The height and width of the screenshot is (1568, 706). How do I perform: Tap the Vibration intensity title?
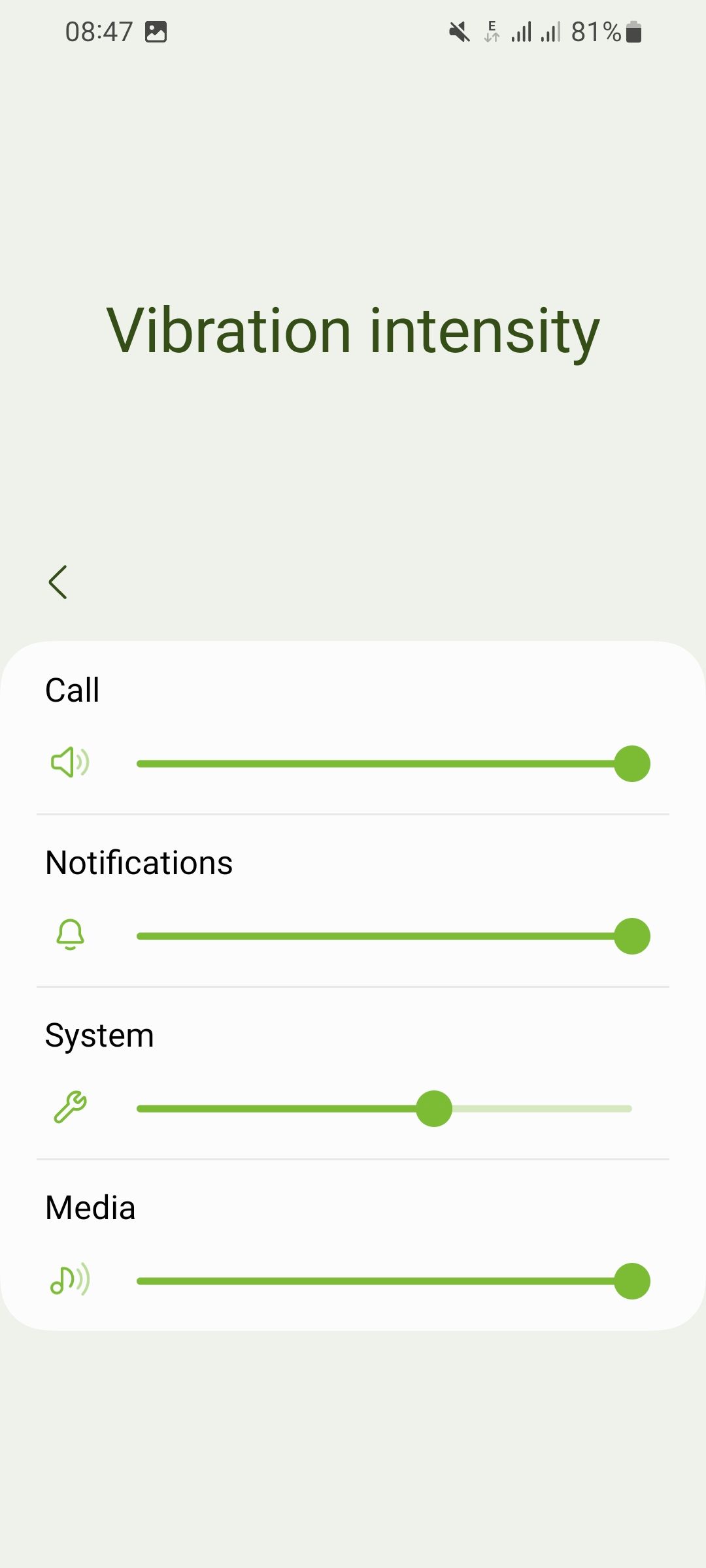pos(353,331)
